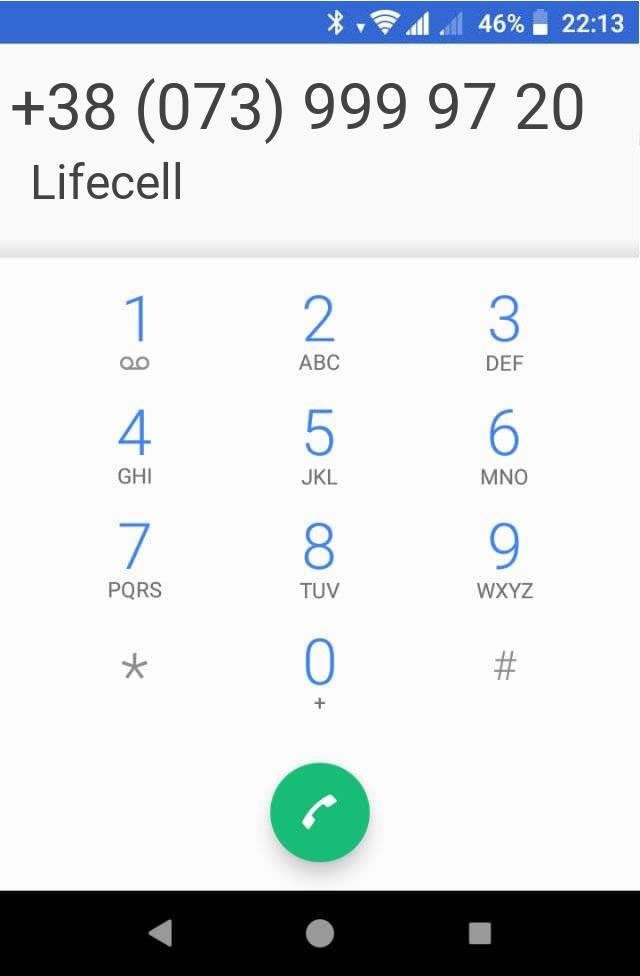Dial the 0 key
The width and height of the screenshot is (640, 976).
(319, 673)
